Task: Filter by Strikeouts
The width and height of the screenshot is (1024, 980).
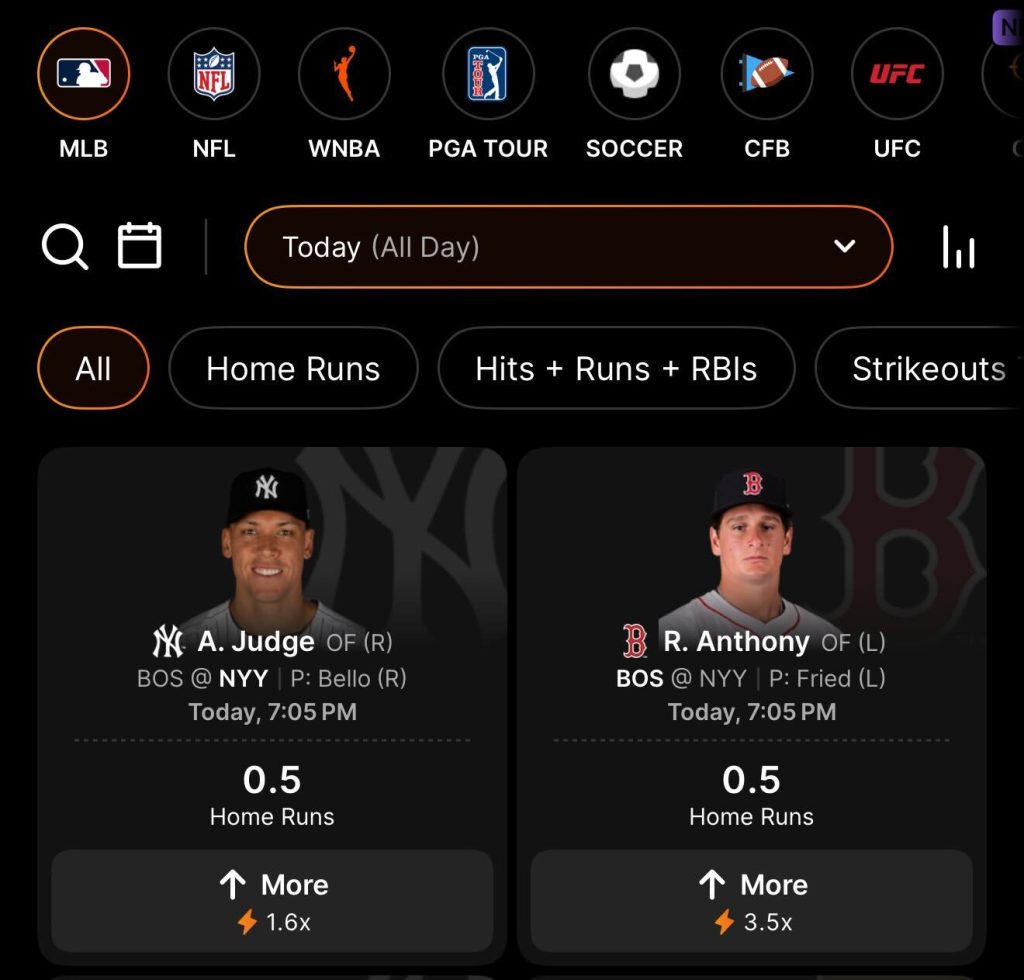Action: [x=925, y=369]
